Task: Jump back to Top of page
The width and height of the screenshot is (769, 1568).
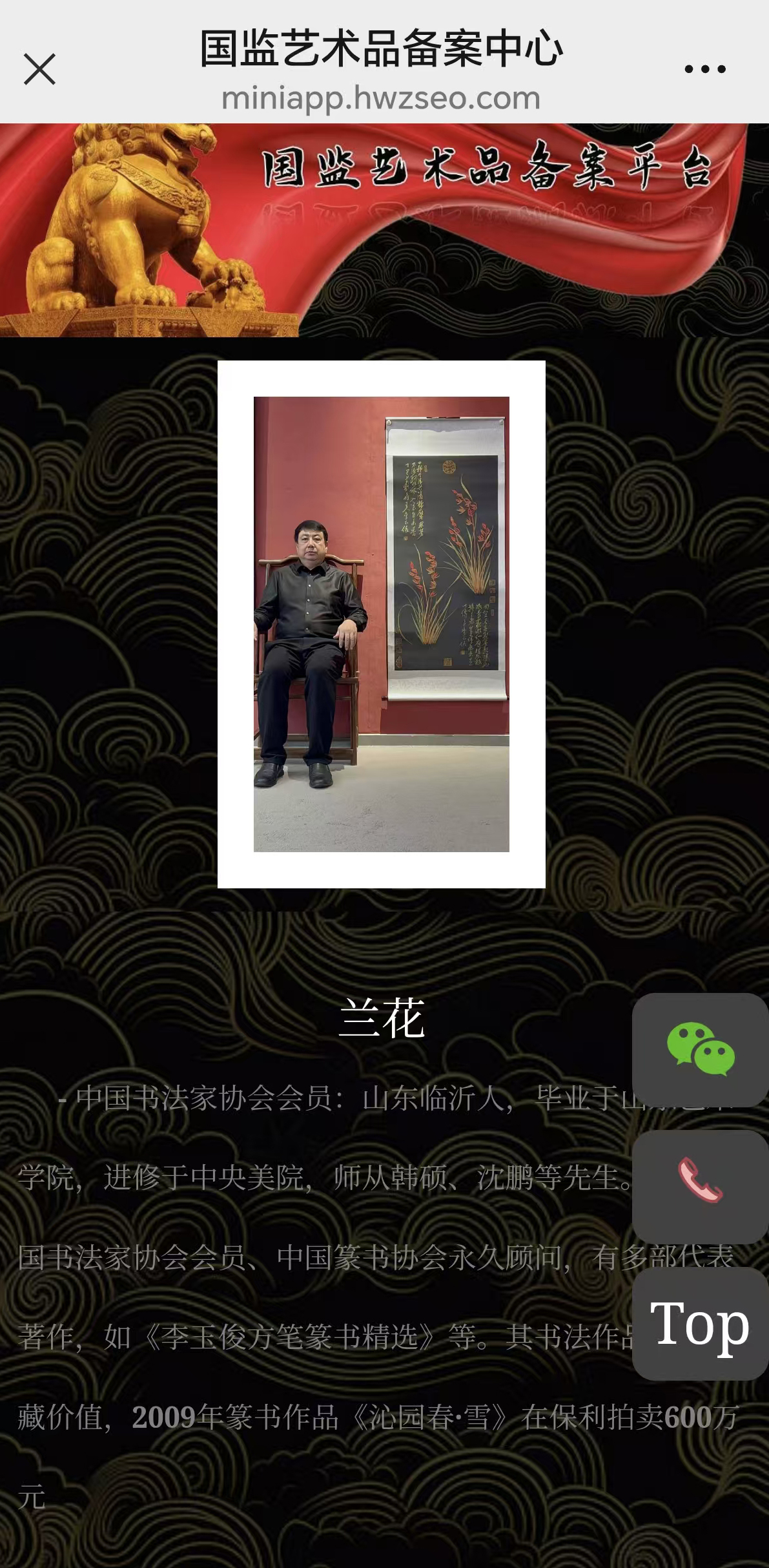Action: (700, 1323)
